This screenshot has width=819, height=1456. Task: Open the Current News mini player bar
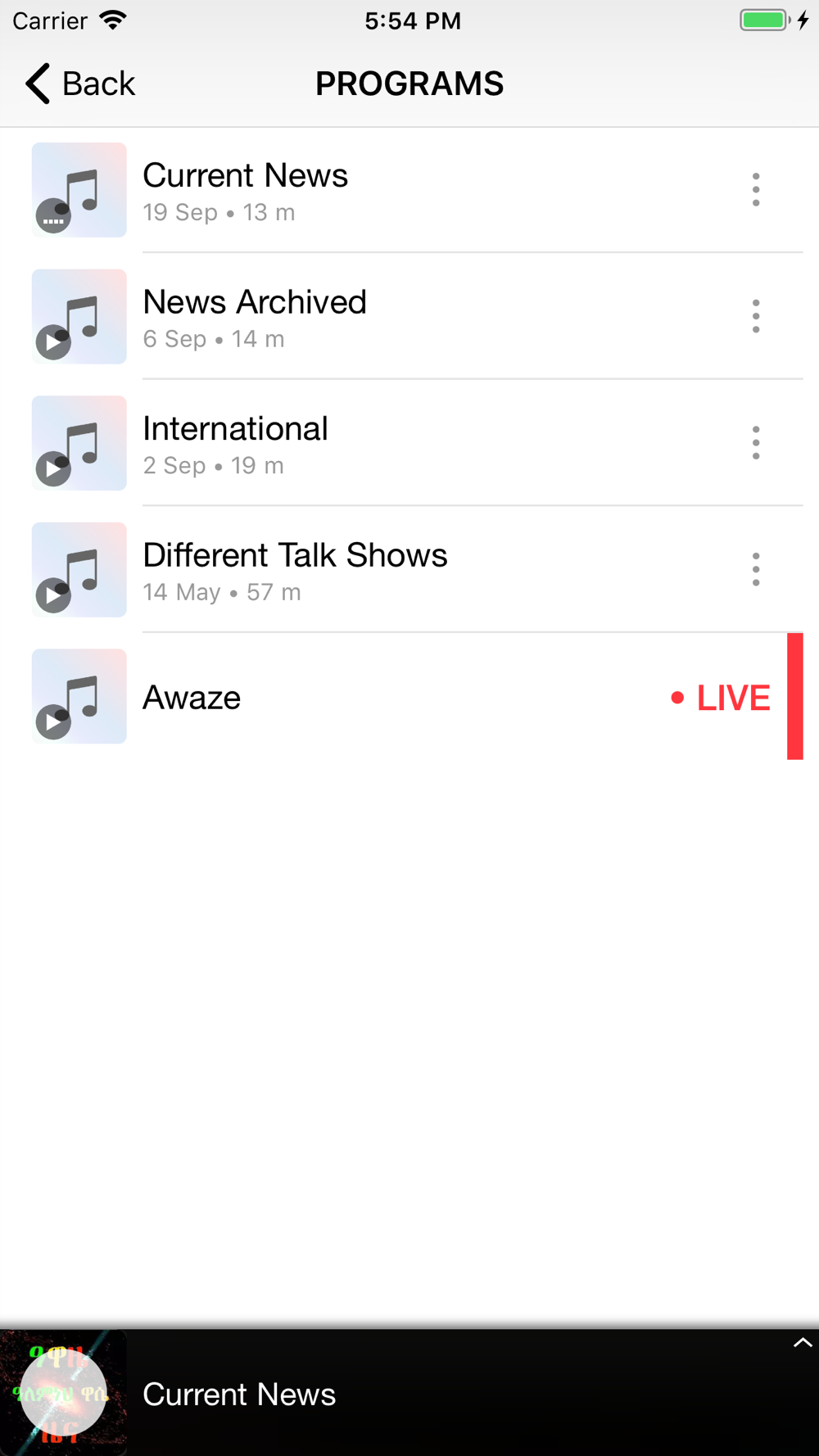tap(409, 1394)
